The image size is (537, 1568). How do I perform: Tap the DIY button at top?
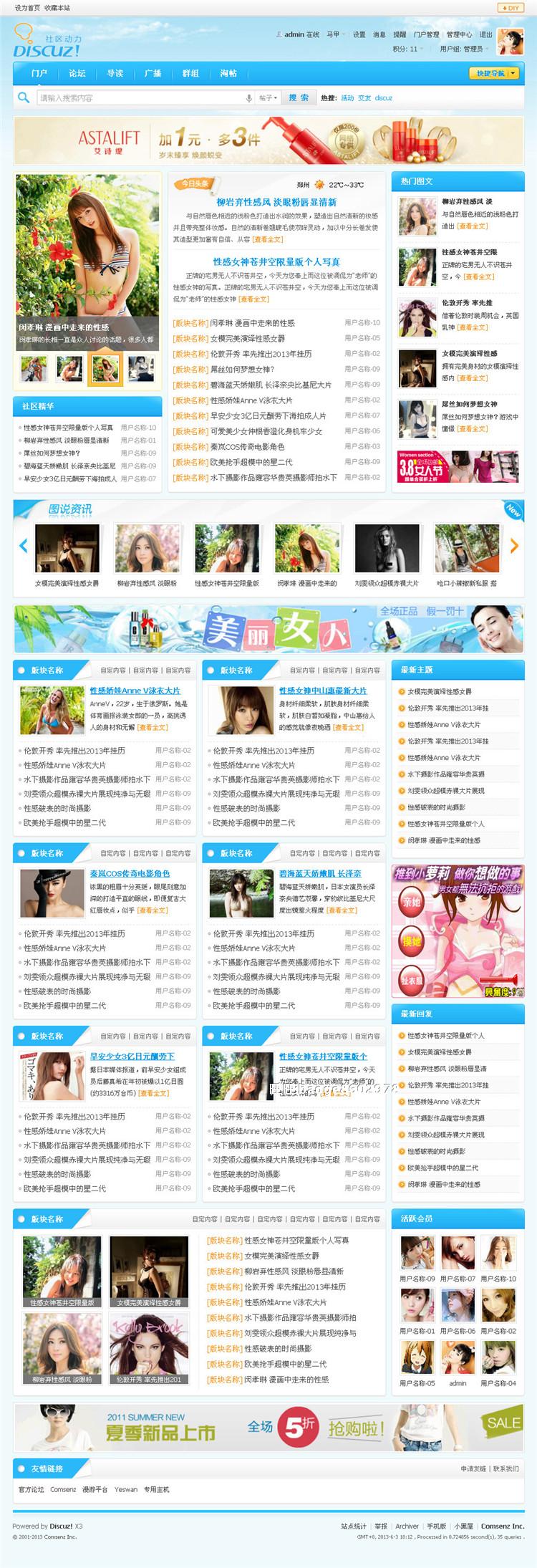(x=511, y=8)
